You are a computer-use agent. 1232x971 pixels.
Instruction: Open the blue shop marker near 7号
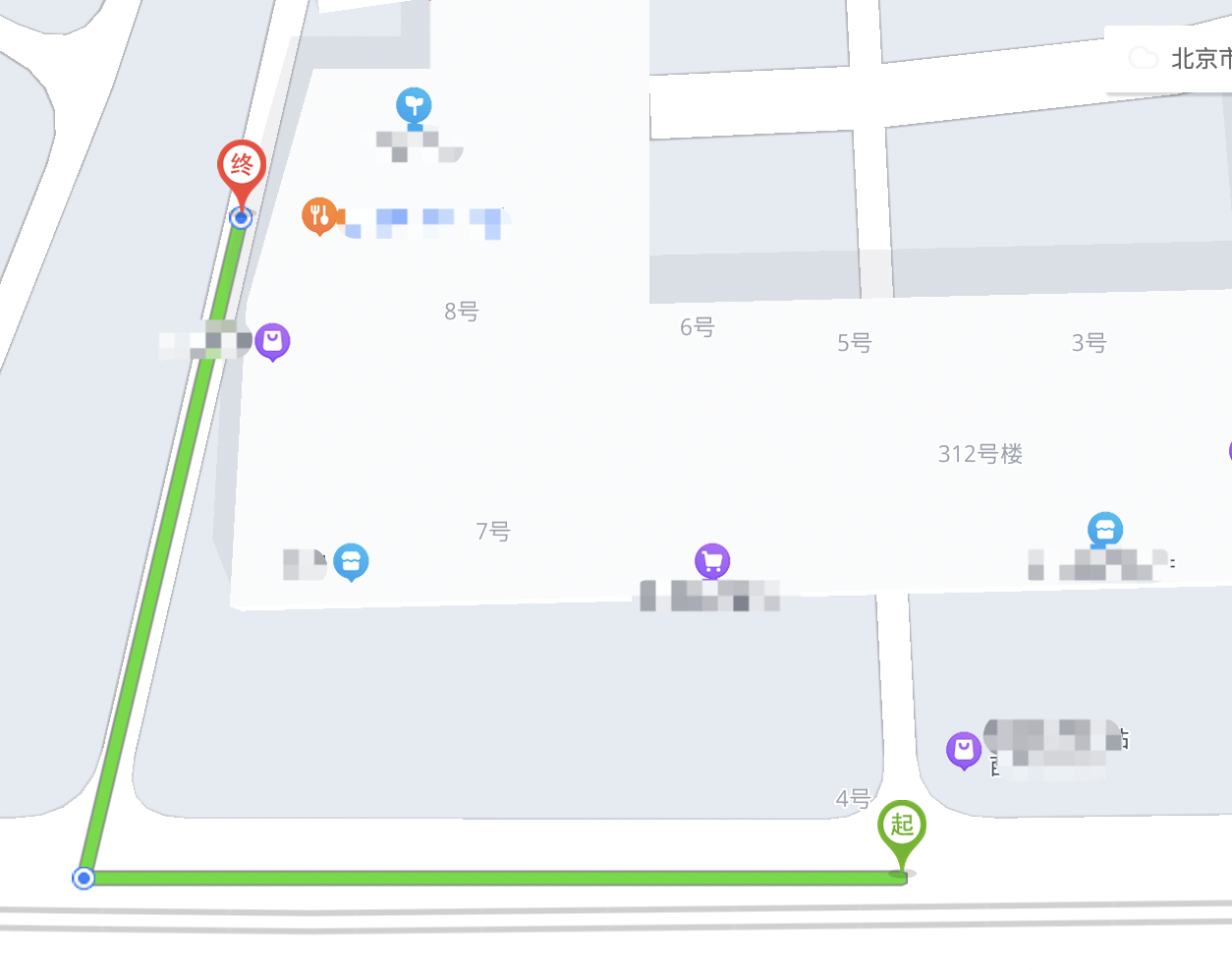click(x=351, y=562)
